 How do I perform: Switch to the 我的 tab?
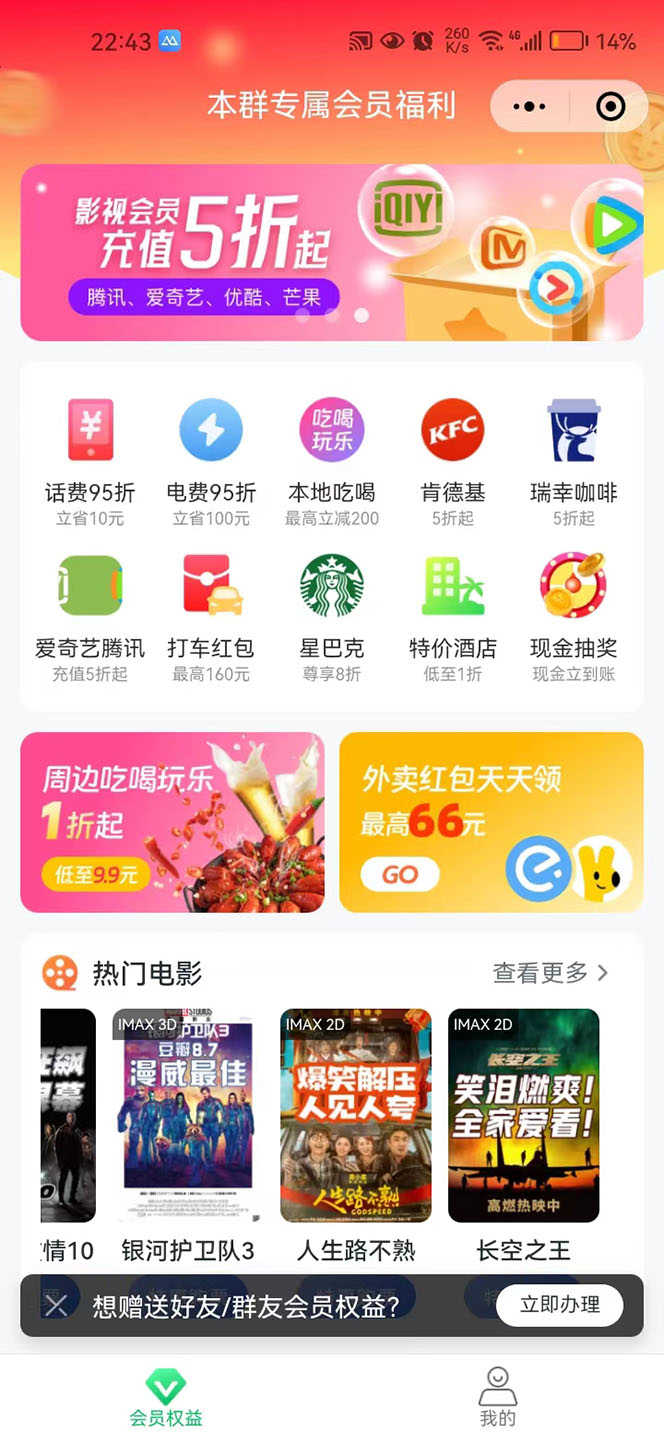click(x=497, y=1397)
